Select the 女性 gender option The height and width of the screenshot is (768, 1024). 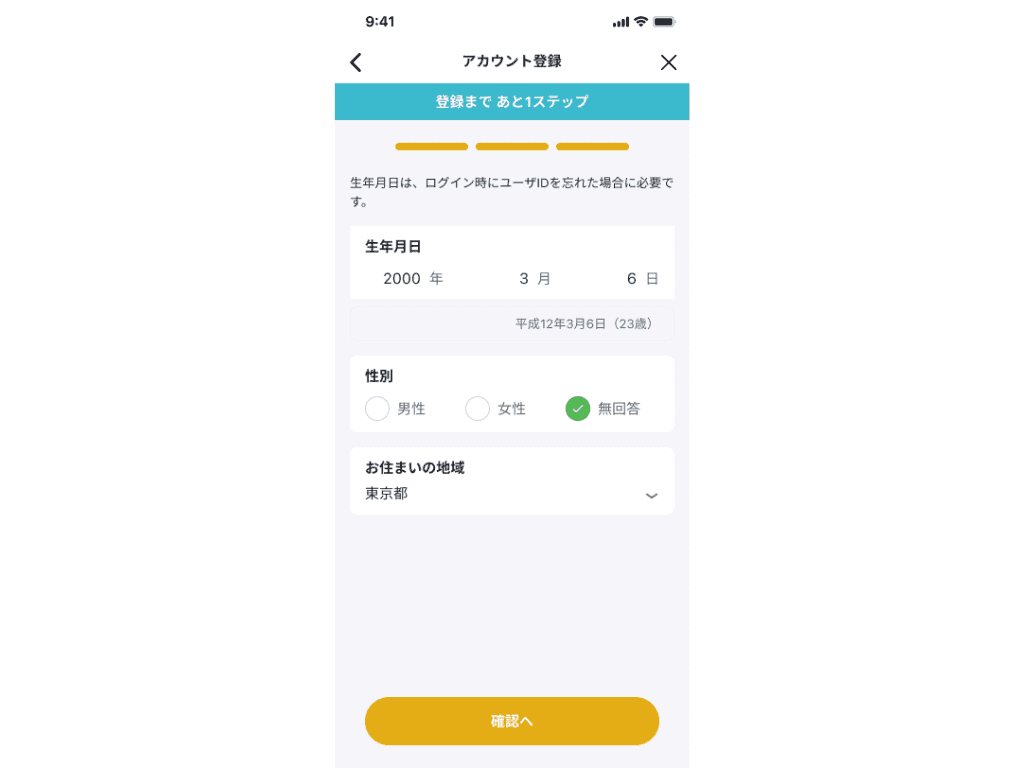pos(478,409)
